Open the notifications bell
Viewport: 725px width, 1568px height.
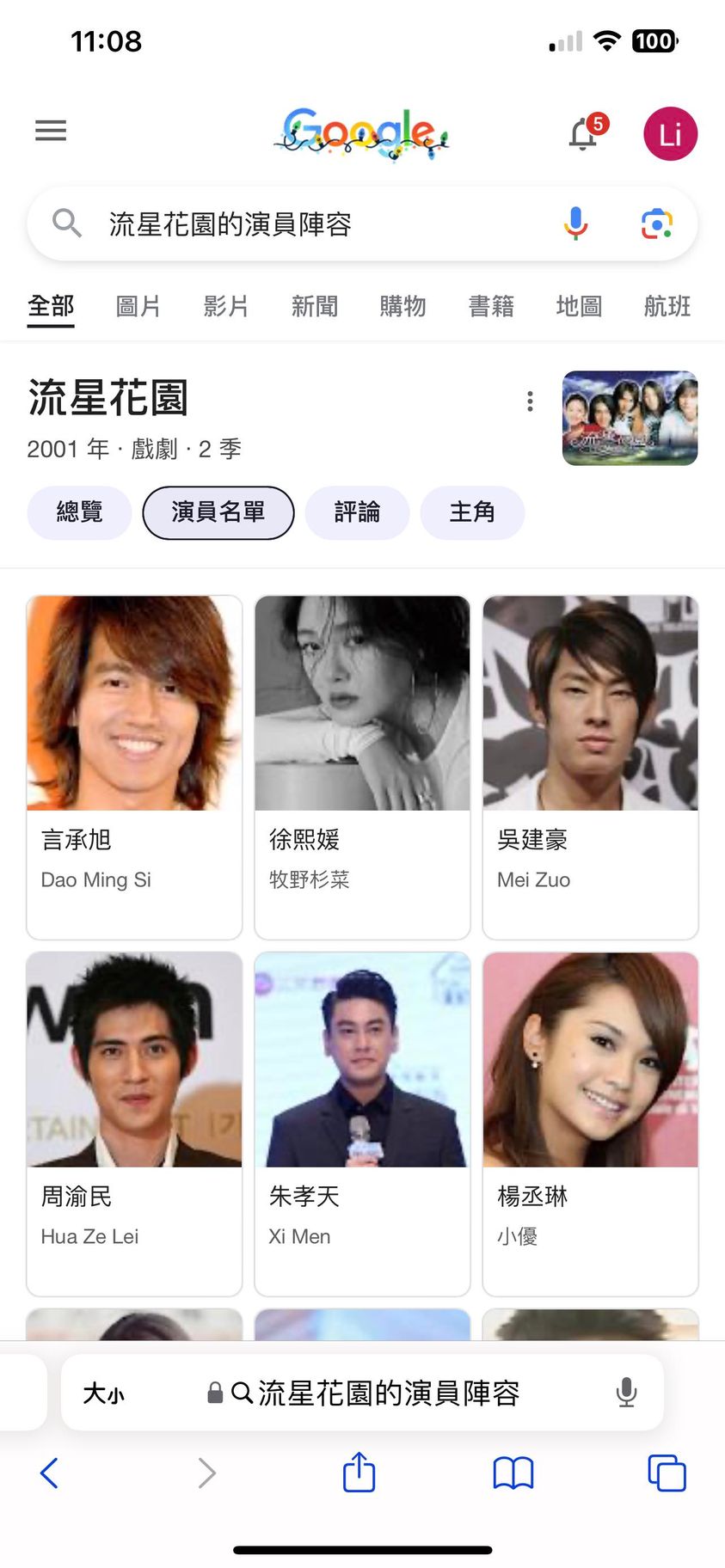(x=584, y=134)
